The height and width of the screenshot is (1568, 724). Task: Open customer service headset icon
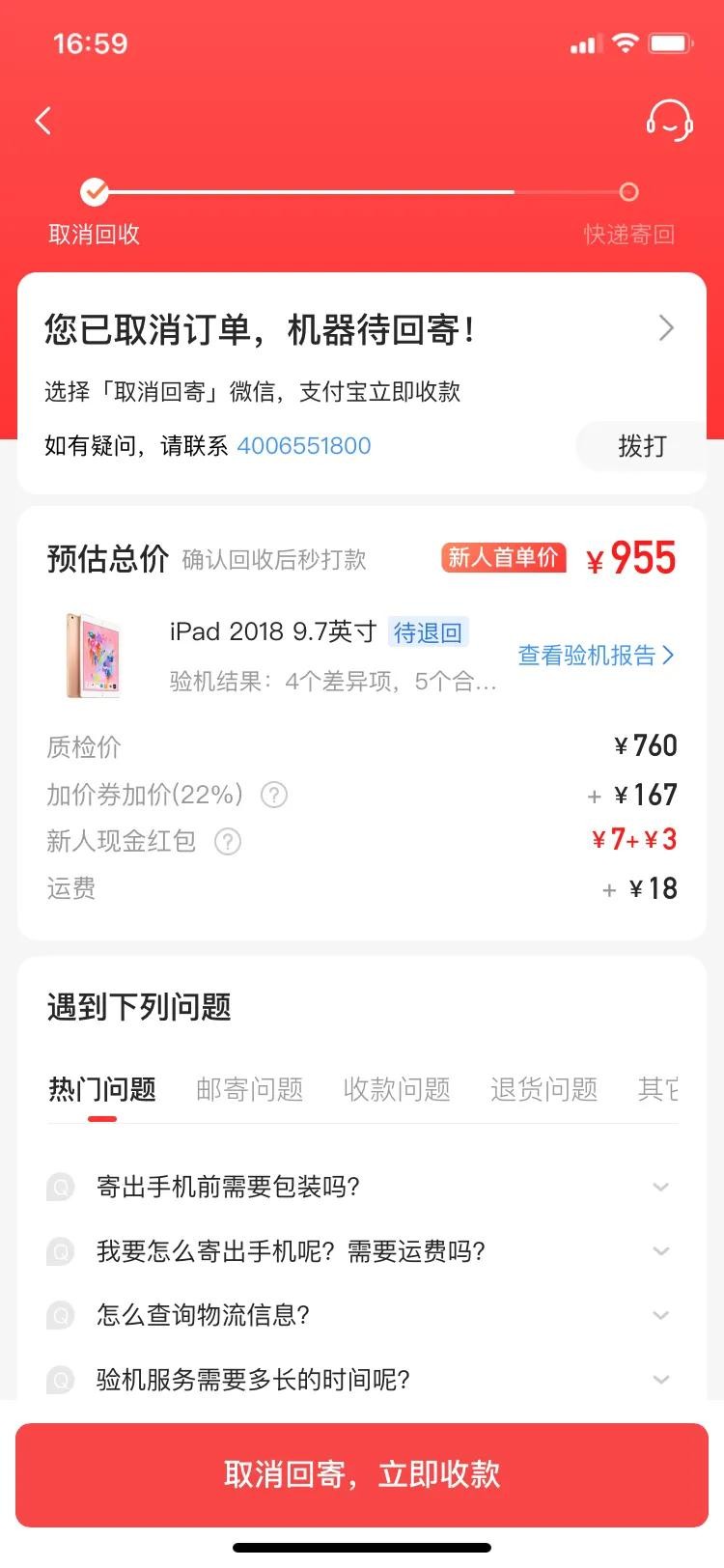coord(669,121)
